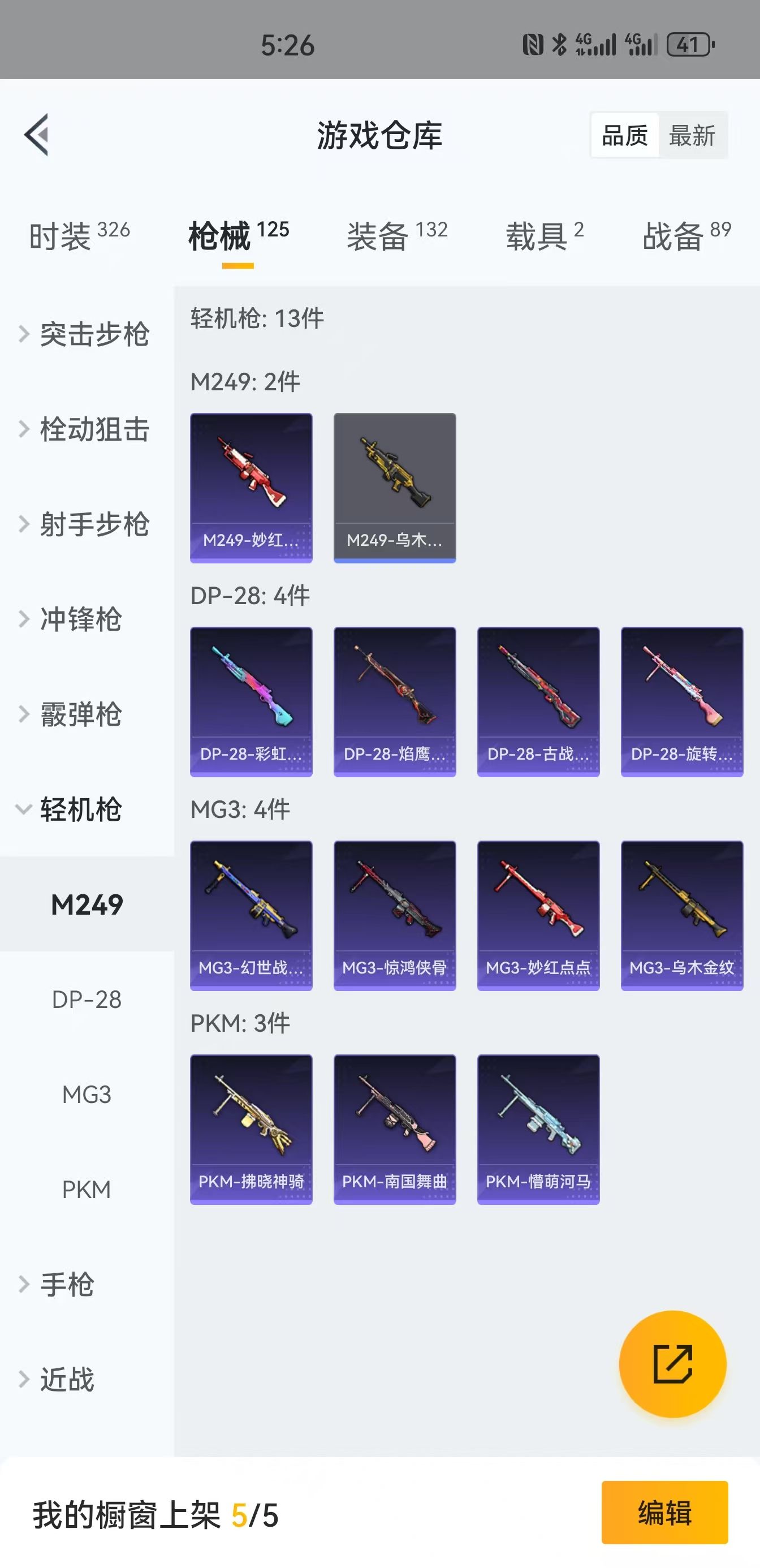Open the M249-妙红 skin card
This screenshot has width=760, height=1568.
[251, 487]
